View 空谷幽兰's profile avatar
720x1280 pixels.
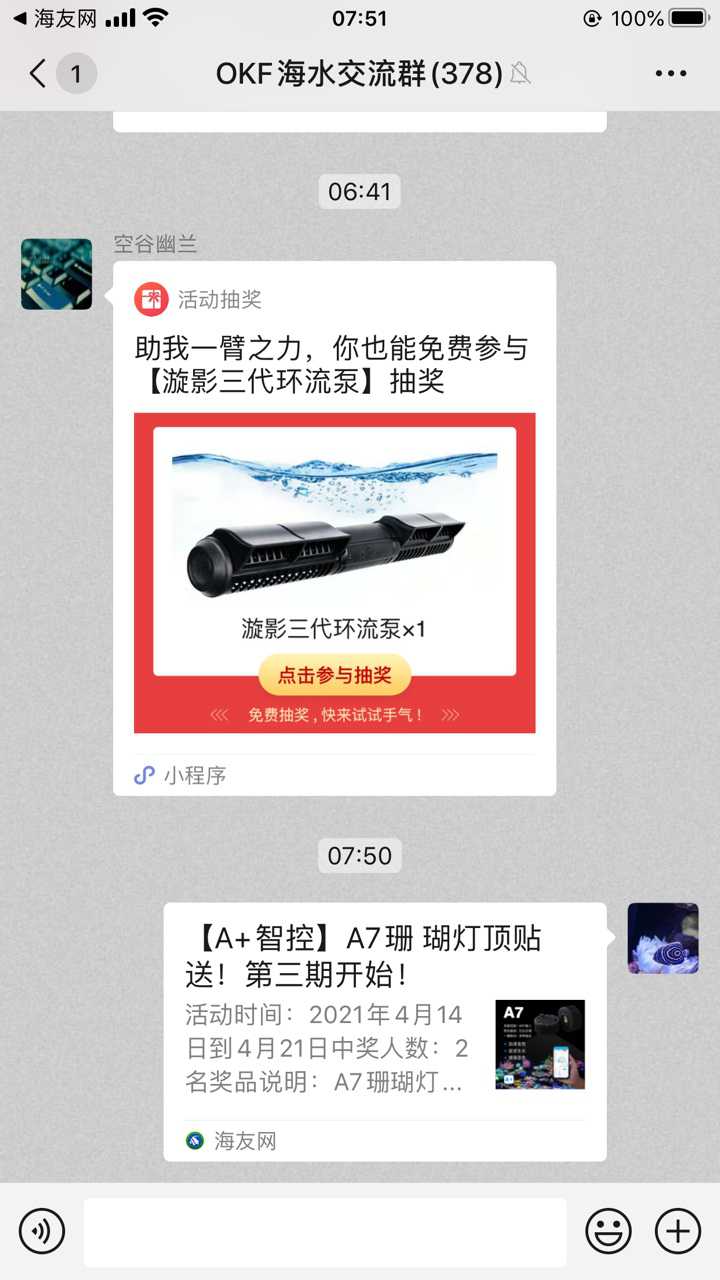click(x=57, y=274)
